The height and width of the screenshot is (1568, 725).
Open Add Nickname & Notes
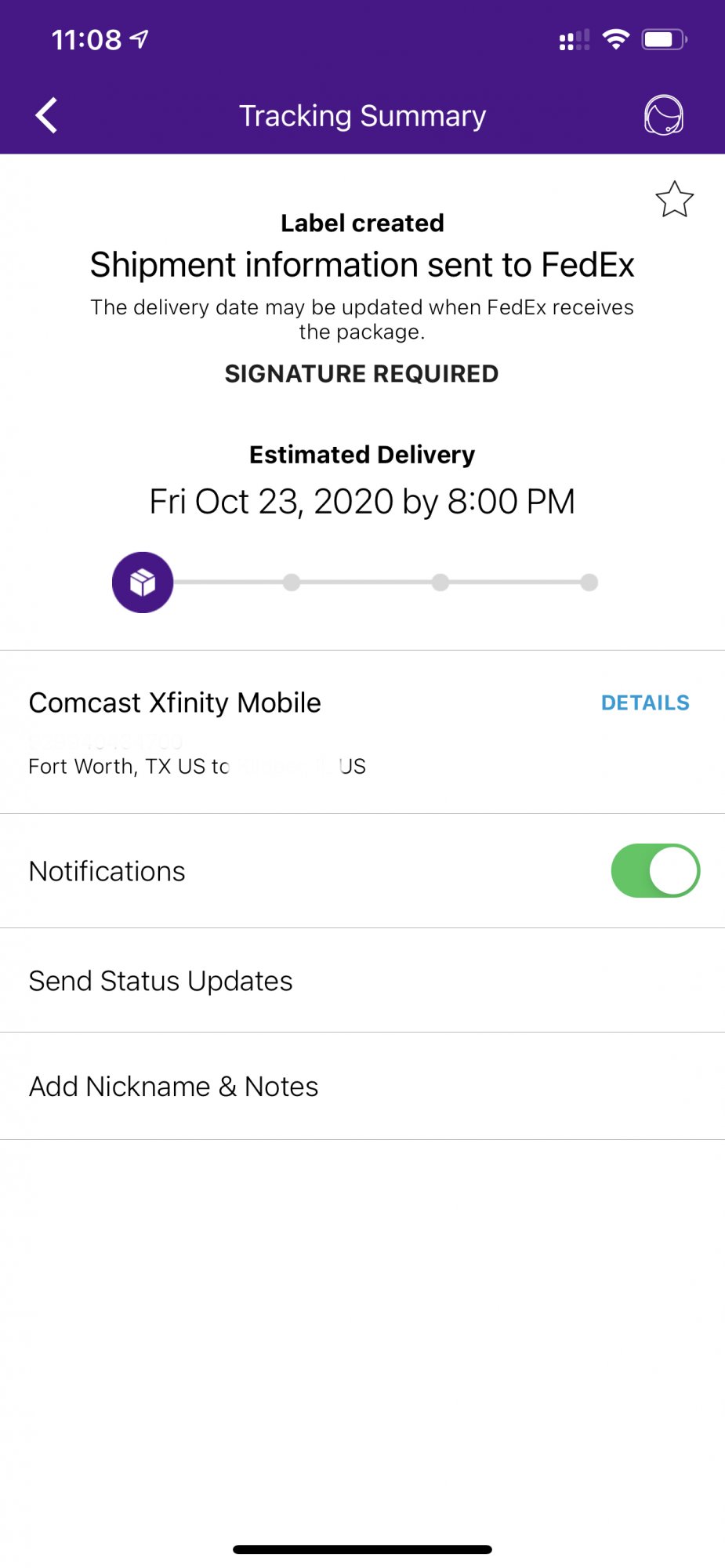pos(362,1087)
